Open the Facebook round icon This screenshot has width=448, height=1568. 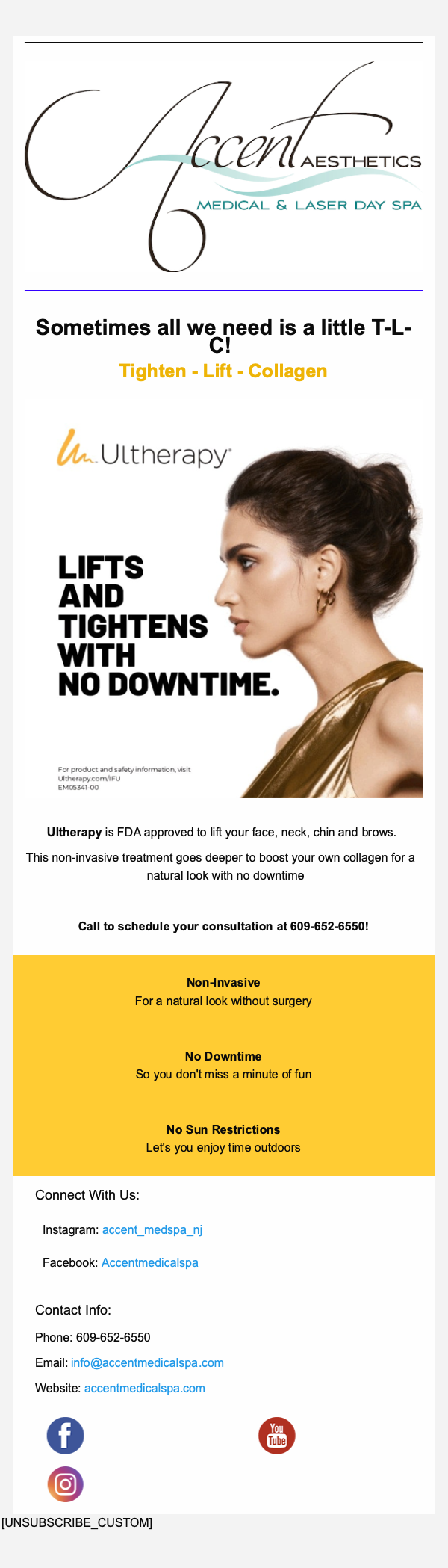click(x=66, y=1435)
